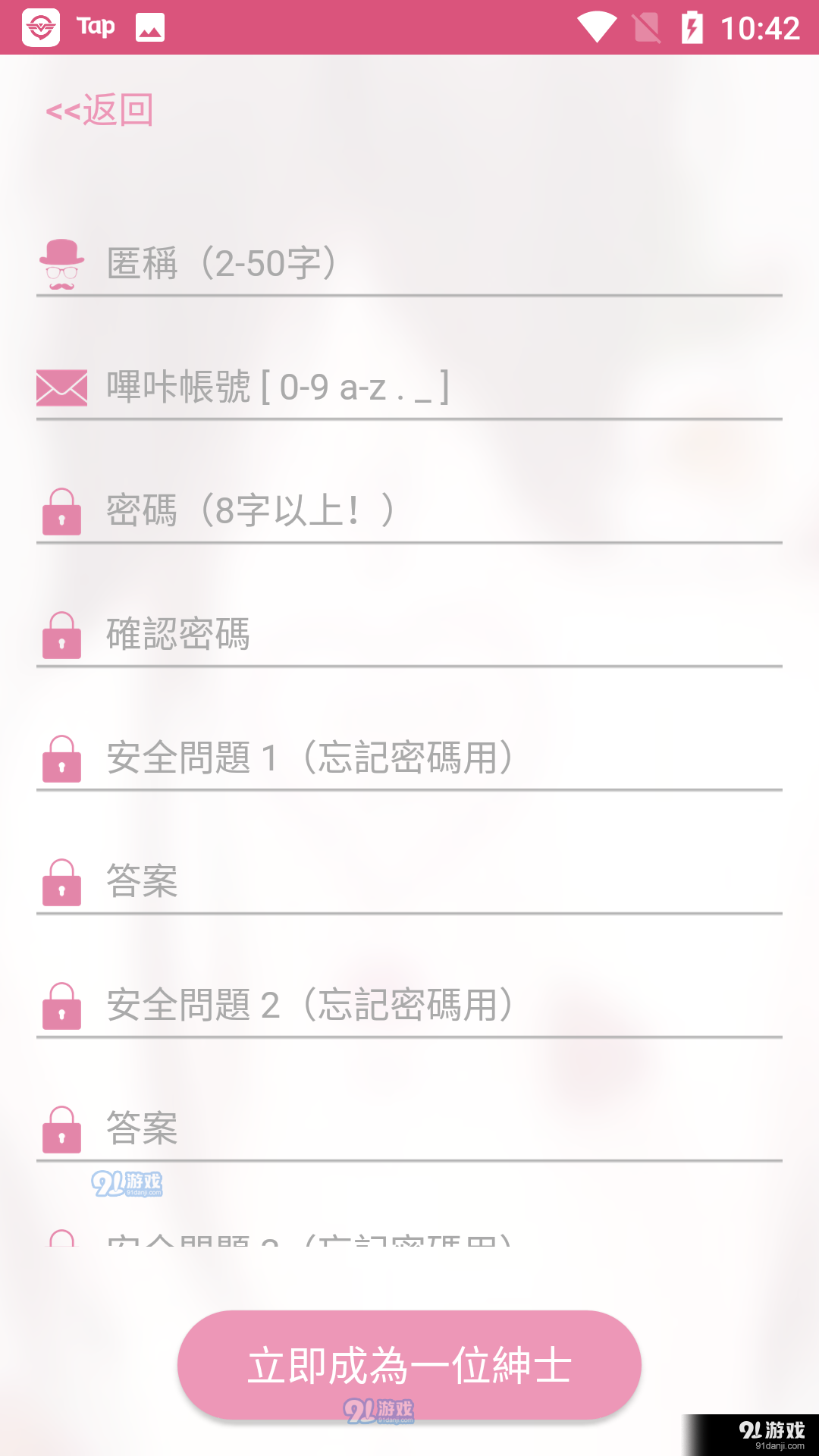This screenshot has height=1456, width=819.
Task: Click the lock icon beside second 答案 field
Action: click(61, 1130)
